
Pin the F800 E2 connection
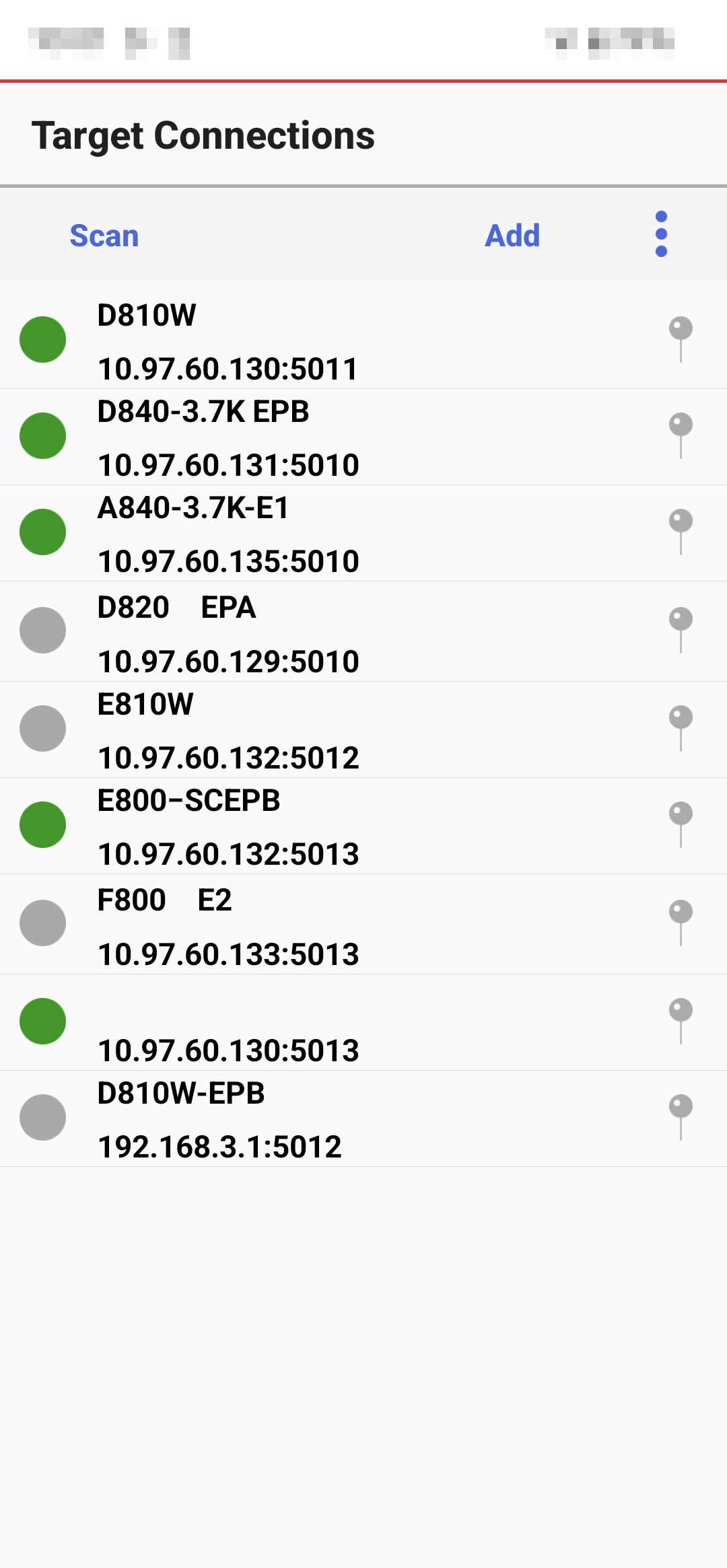(x=681, y=923)
